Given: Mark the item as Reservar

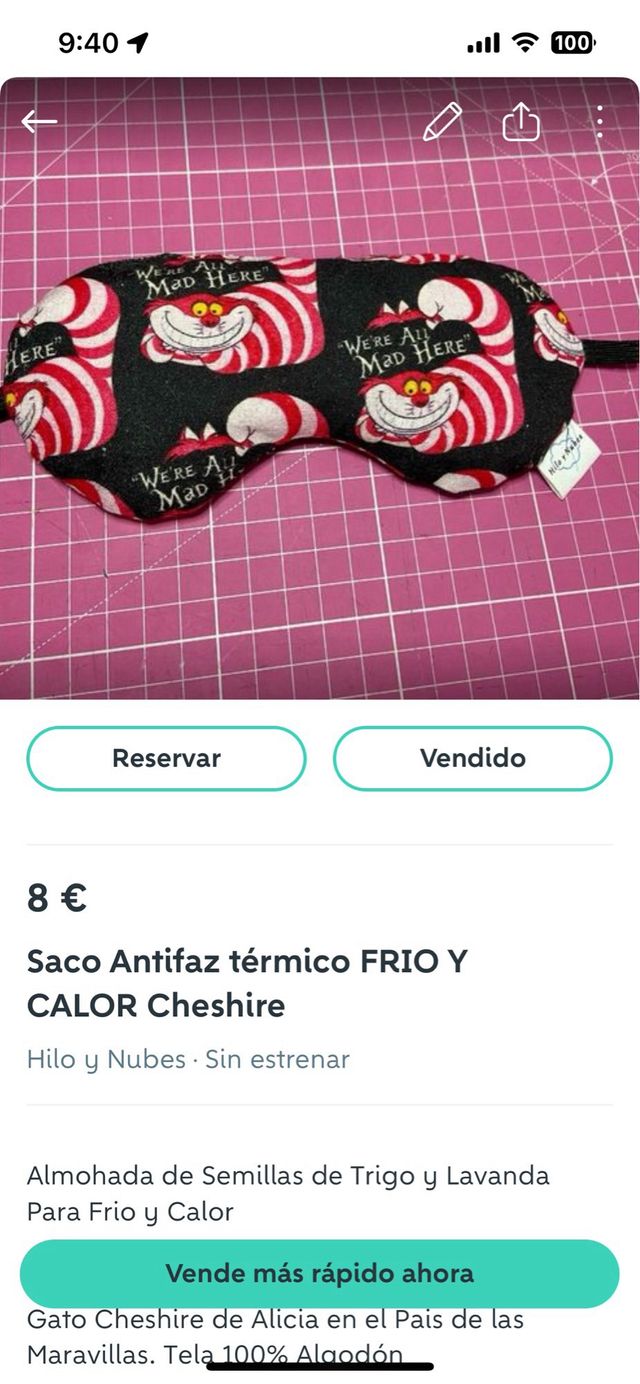Looking at the screenshot, I should [166, 758].
